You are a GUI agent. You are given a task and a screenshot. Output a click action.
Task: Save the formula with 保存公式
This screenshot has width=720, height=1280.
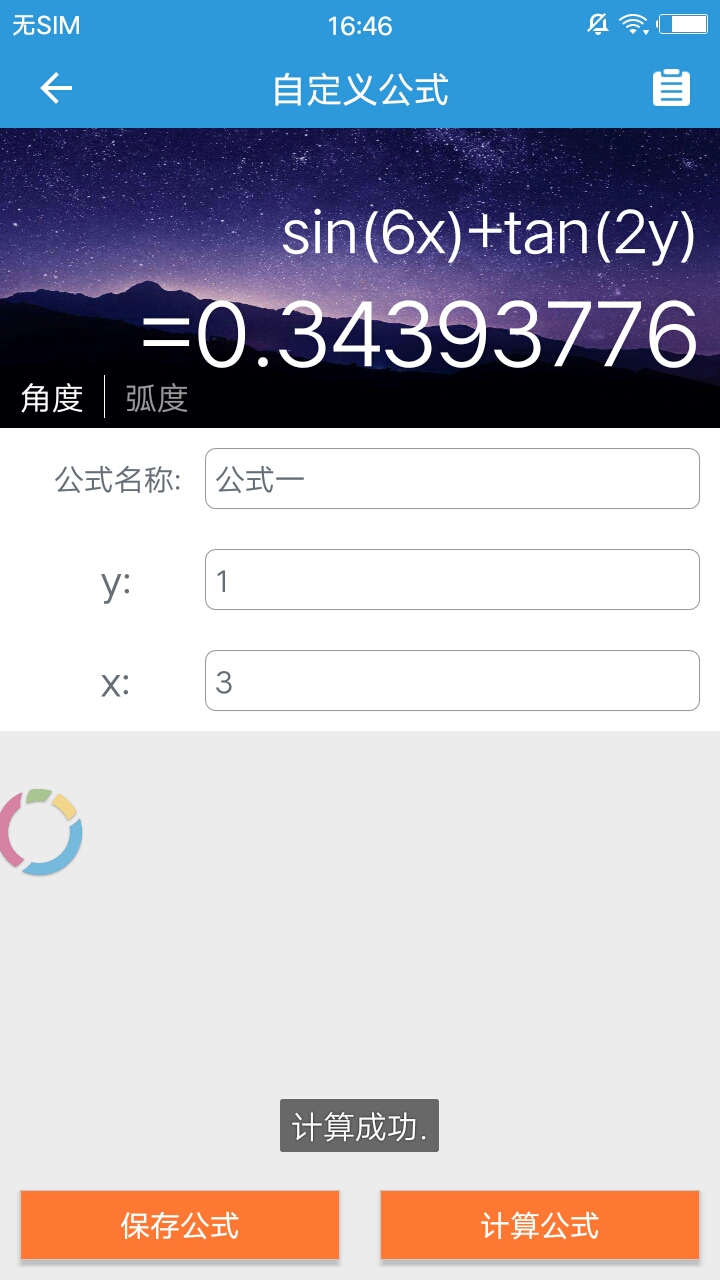180,1225
